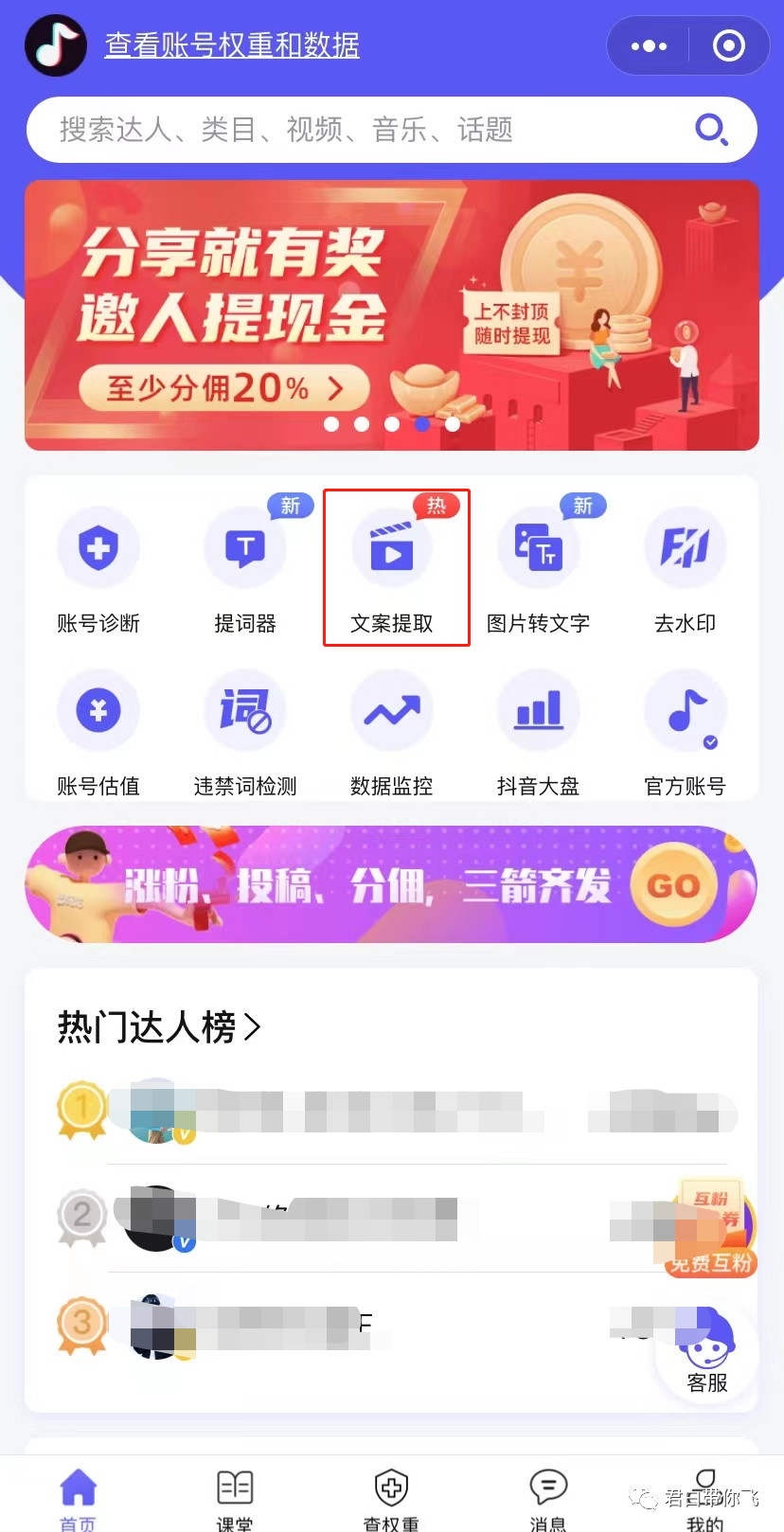This screenshot has height=1532, width=784.
Task: Launch the 提词器 tool
Action: point(245,568)
